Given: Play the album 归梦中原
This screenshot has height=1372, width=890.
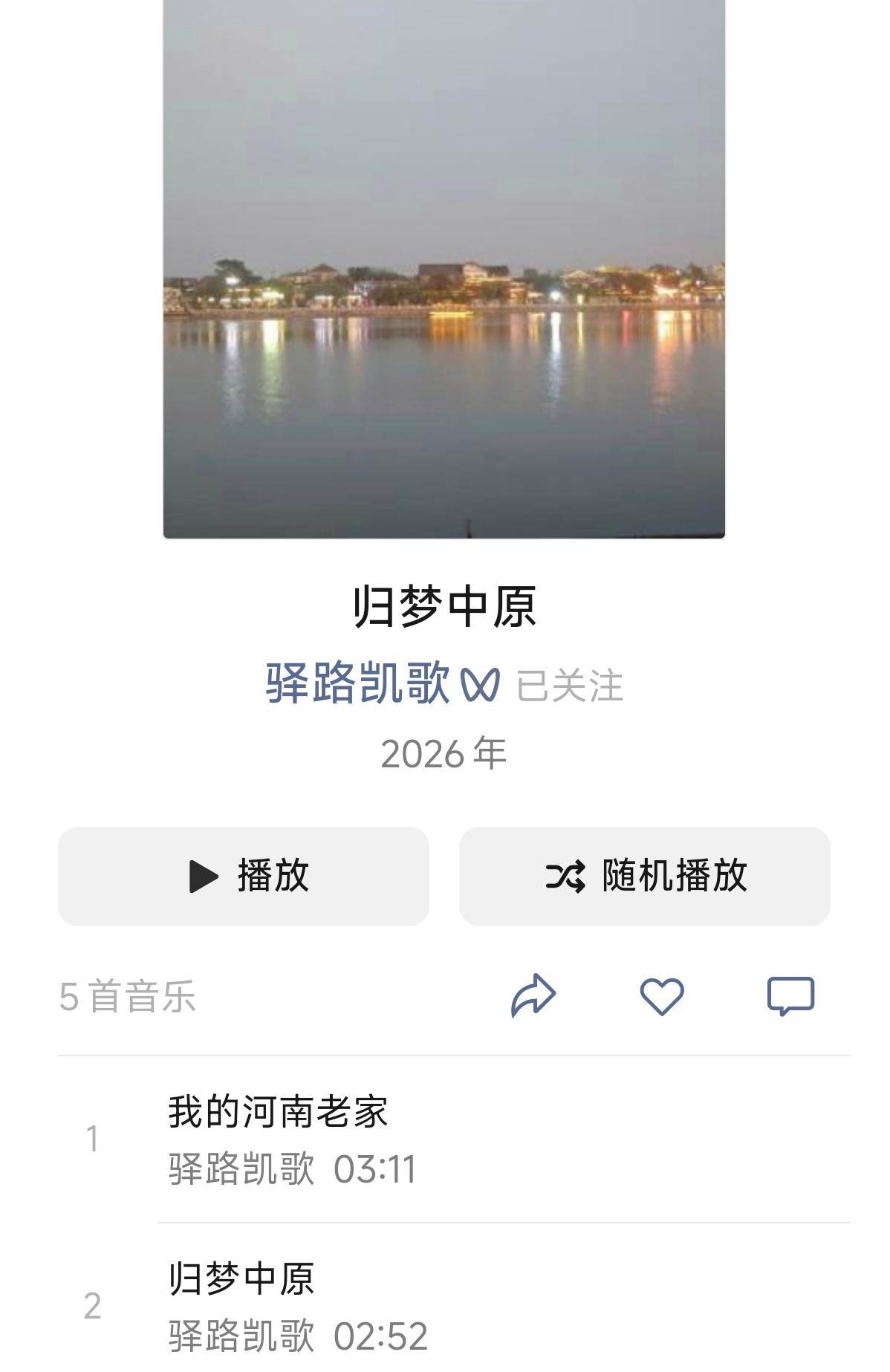Looking at the screenshot, I should click(244, 876).
